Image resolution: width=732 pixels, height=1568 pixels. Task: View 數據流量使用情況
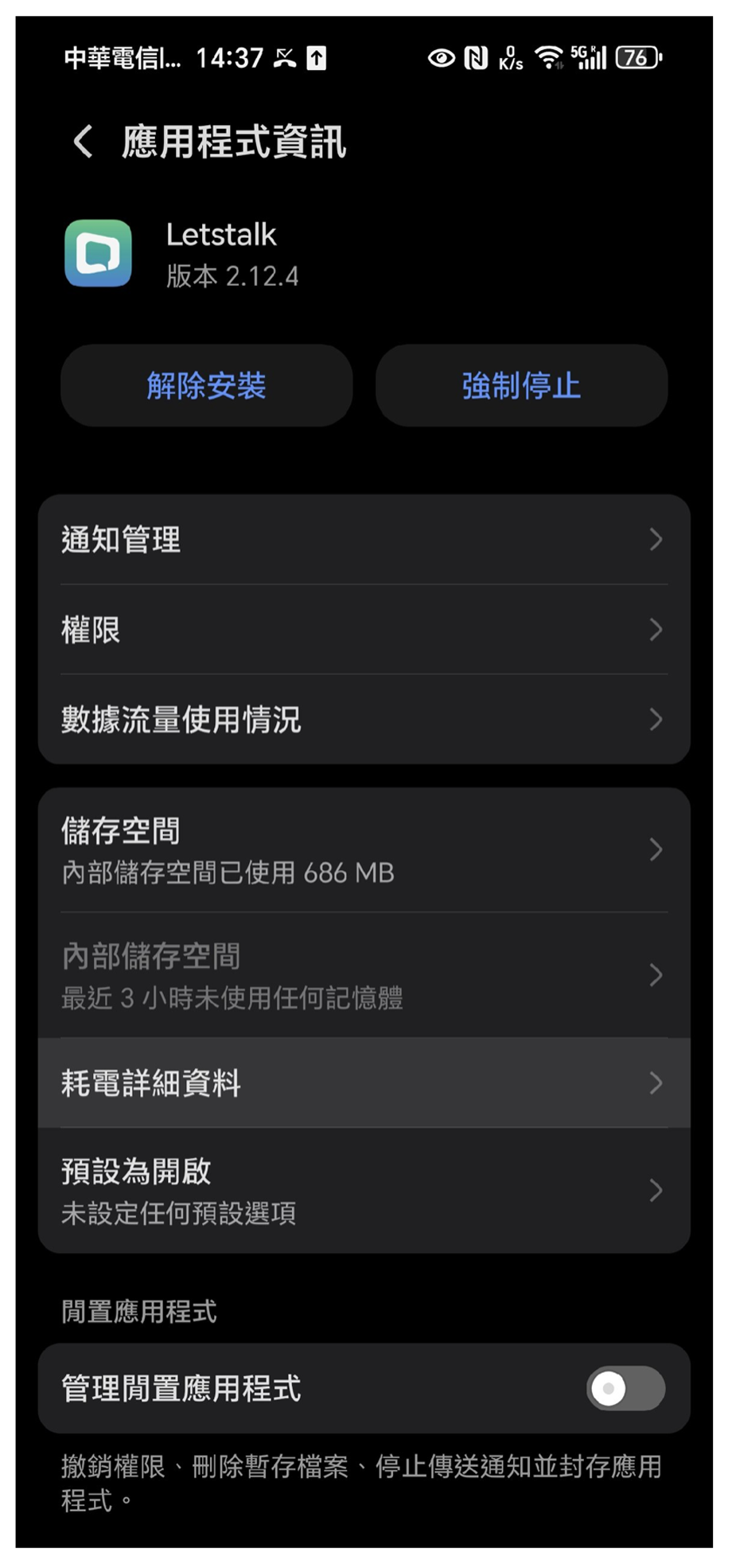click(364, 720)
